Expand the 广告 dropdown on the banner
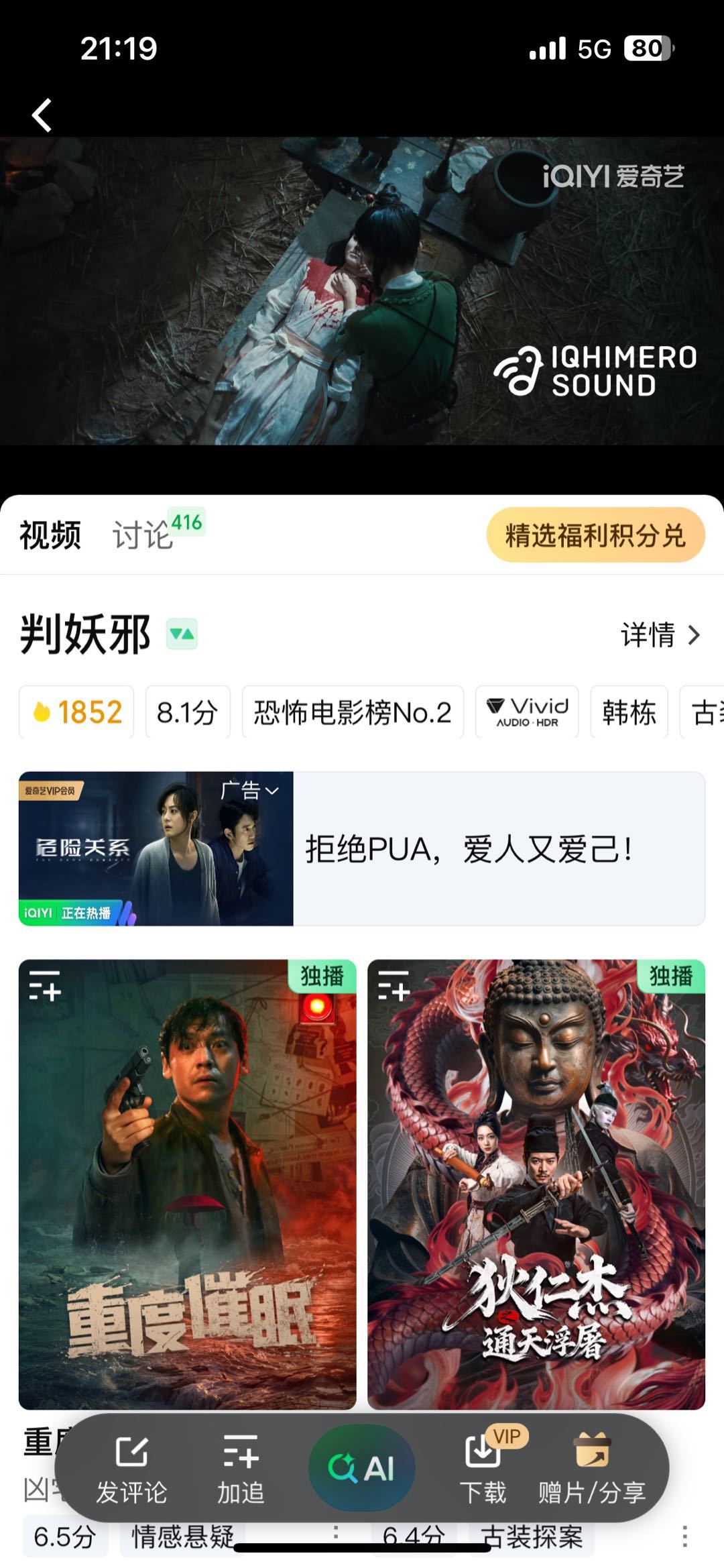Screen dimensions: 724x1568 point(249,791)
